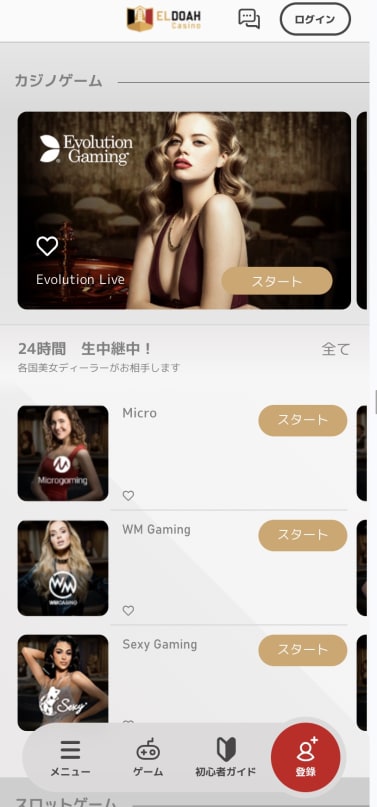This screenshot has height=807, width=377.
Task: Start the Sexy Gaming live game
Action: point(302,650)
